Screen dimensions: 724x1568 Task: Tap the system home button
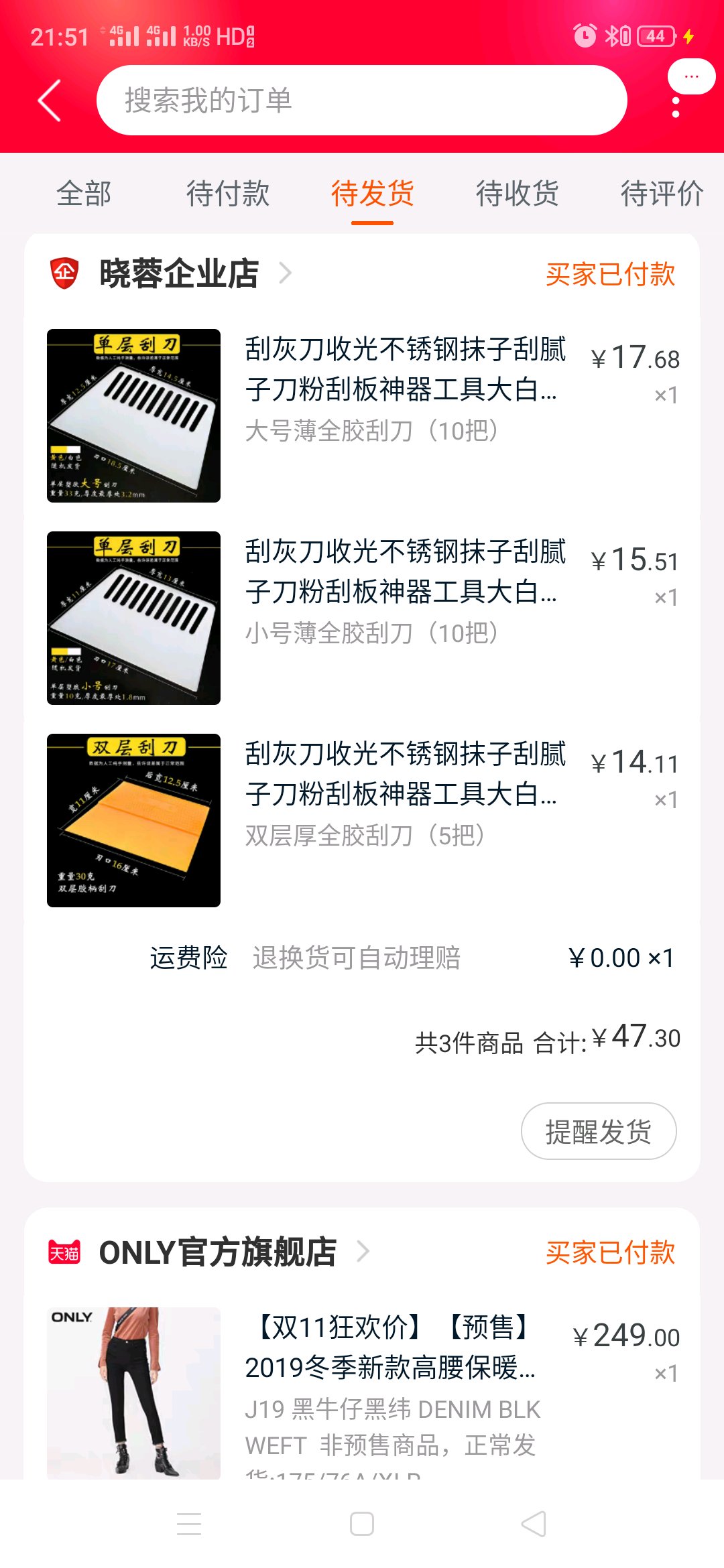(x=362, y=1524)
